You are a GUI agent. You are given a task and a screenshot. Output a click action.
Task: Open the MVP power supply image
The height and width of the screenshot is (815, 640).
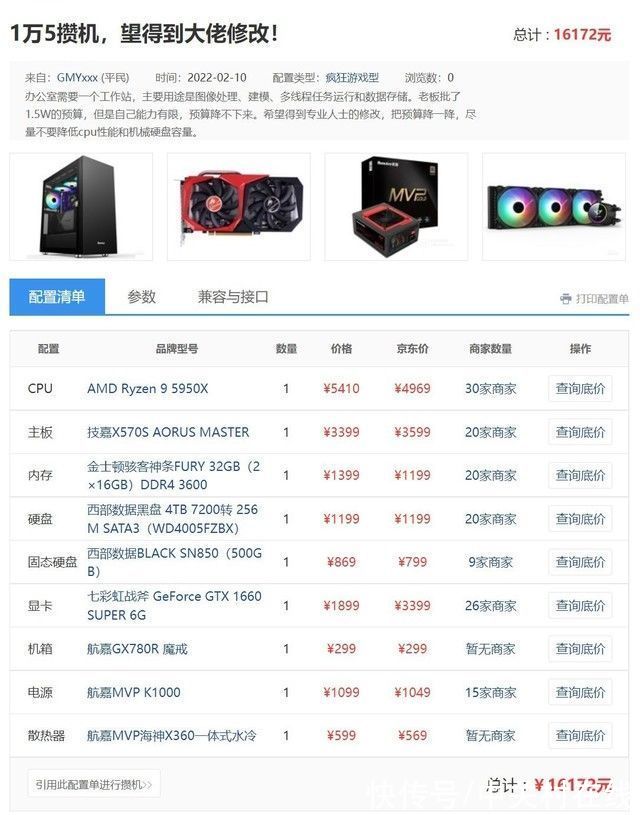pos(396,207)
